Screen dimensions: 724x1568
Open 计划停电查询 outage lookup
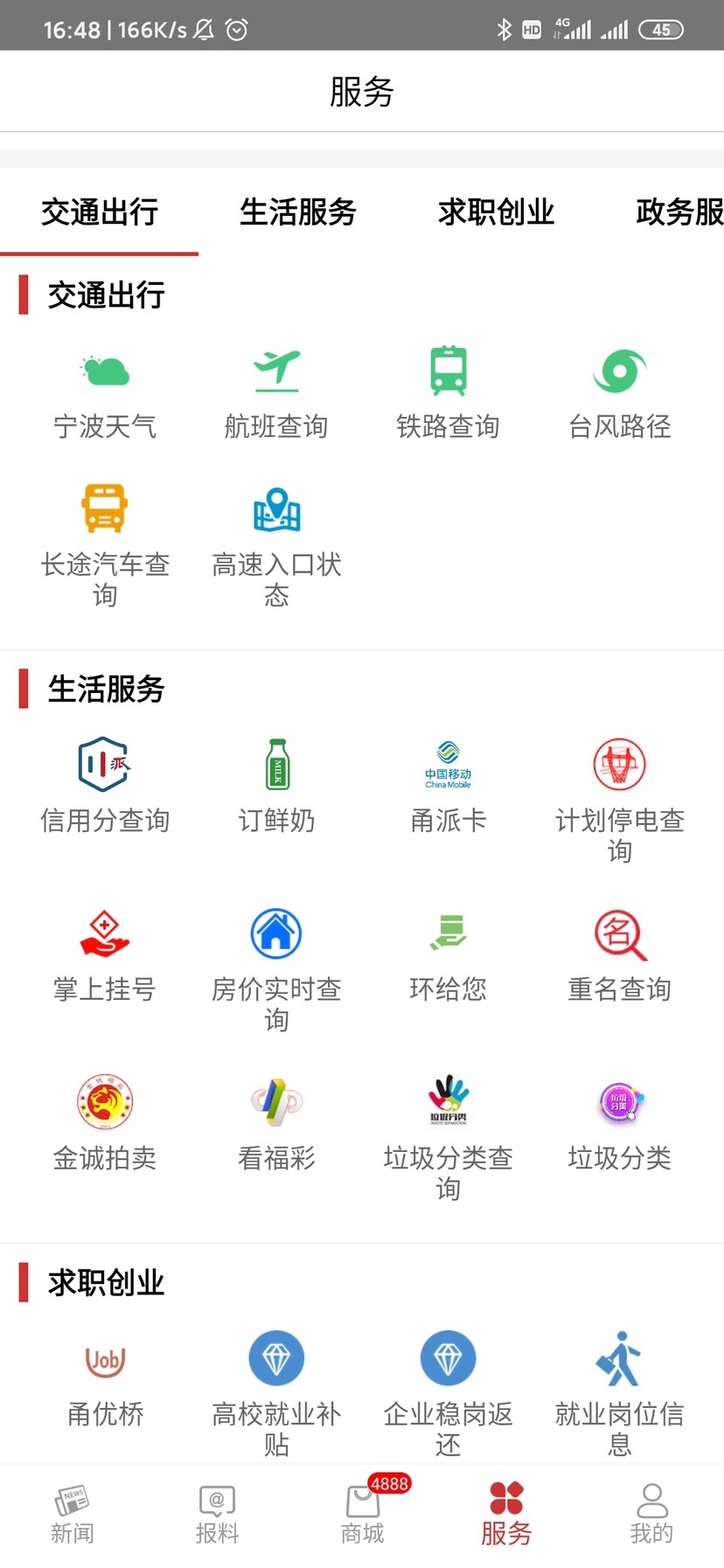(619, 795)
